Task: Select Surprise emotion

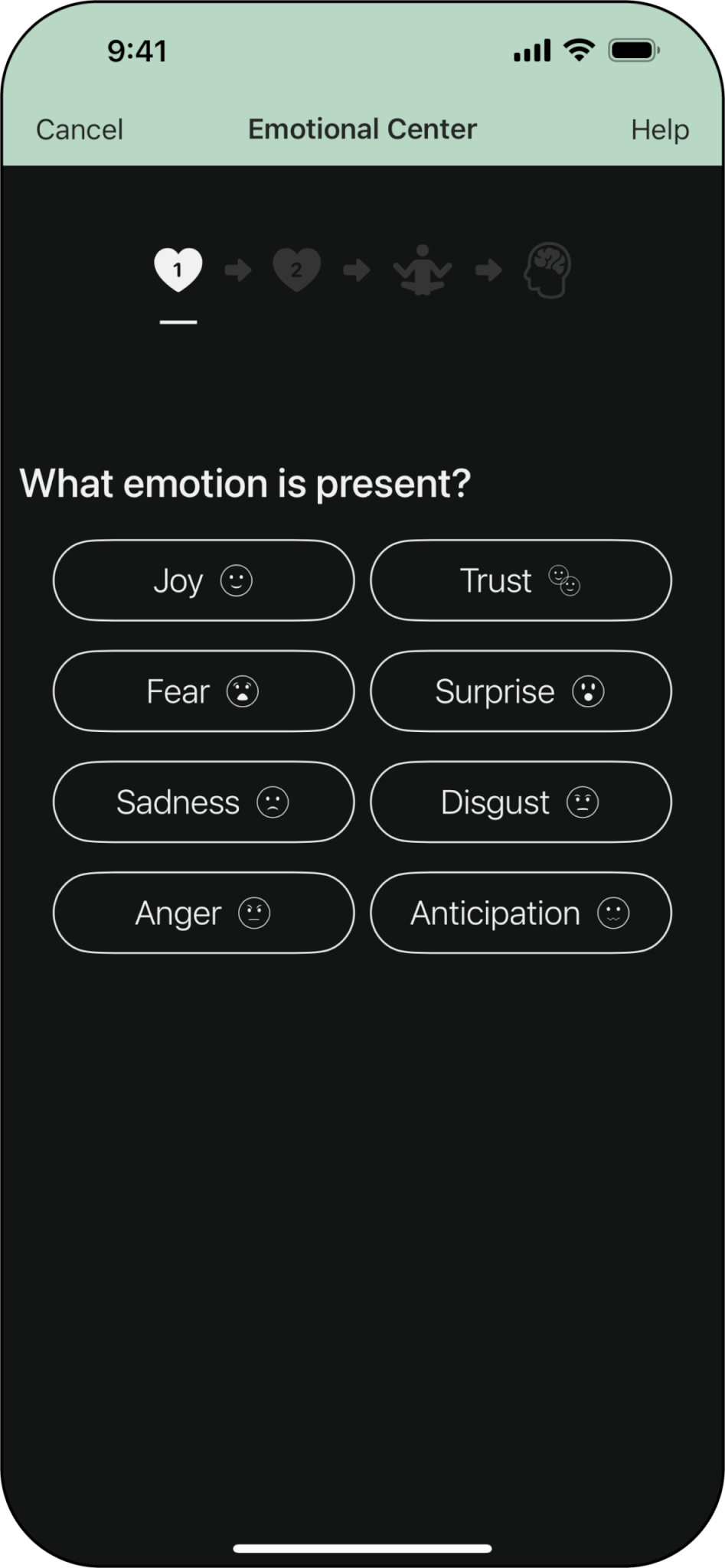Action: [x=521, y=691]
